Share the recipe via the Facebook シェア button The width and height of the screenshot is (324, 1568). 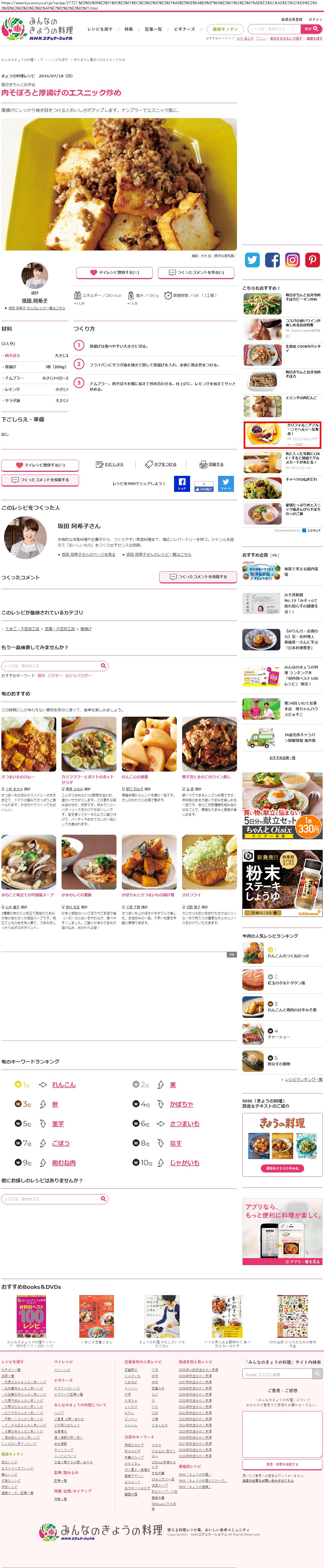[182, 484]
